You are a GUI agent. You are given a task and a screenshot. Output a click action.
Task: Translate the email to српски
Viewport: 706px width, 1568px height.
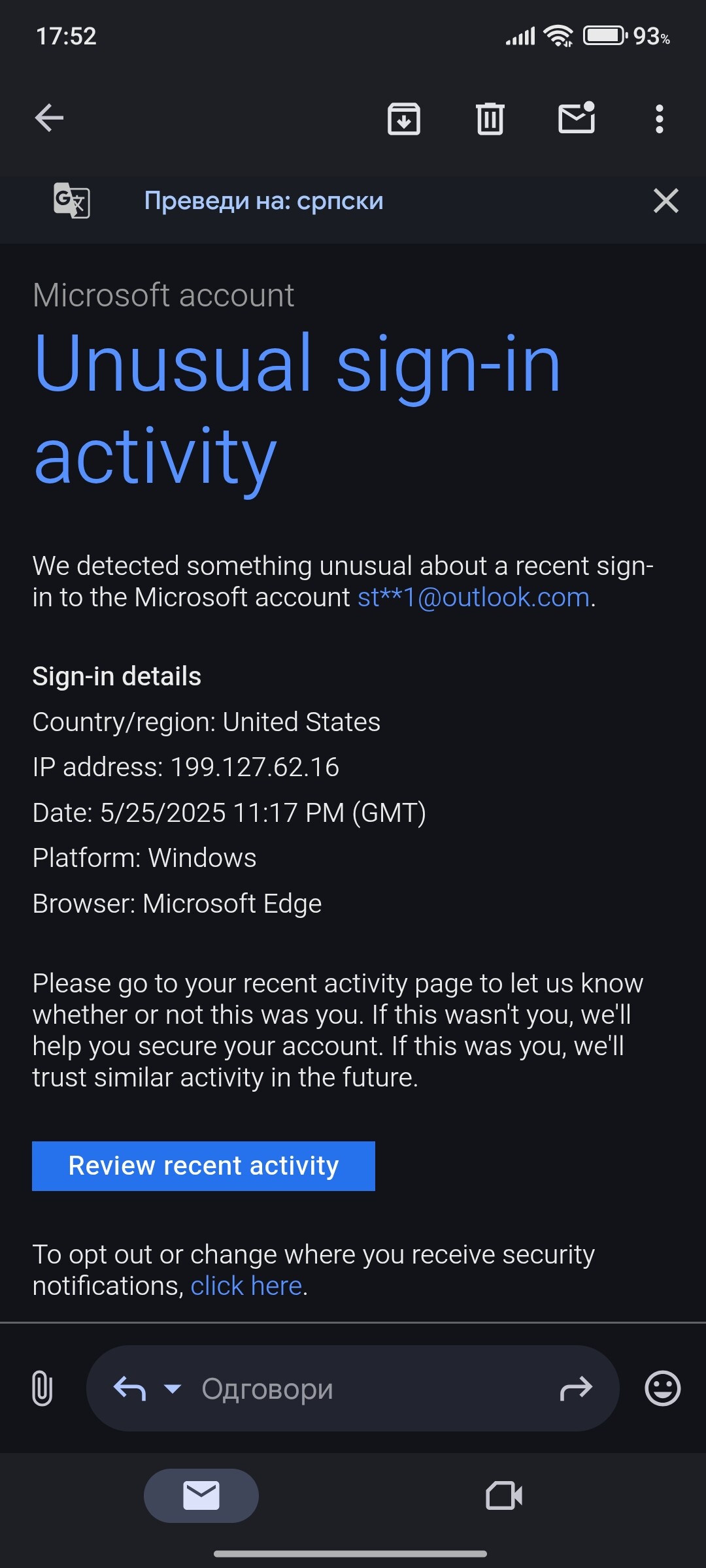pyautogui.click(x=263, y=201)
